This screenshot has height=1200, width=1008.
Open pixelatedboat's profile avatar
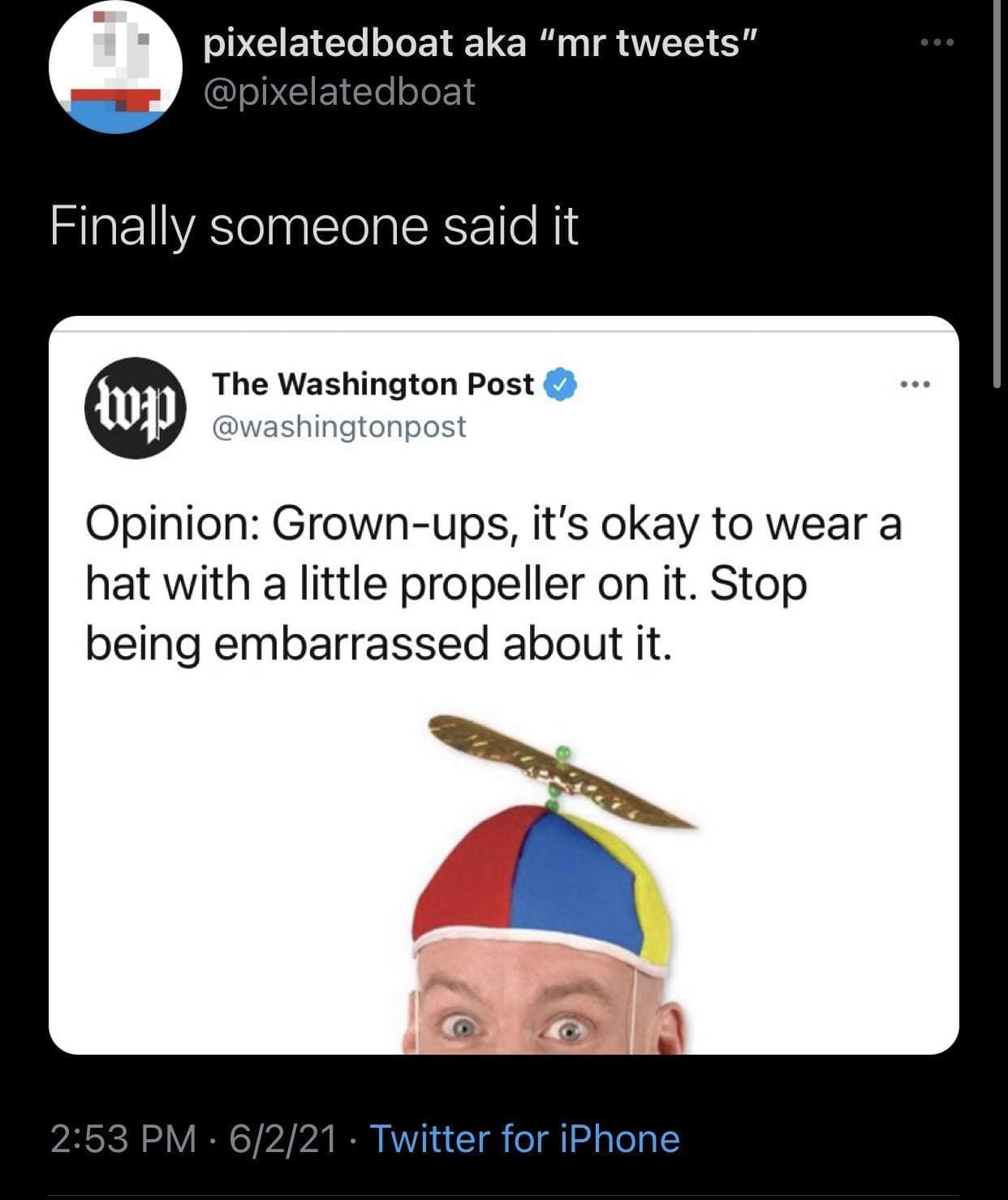[x=115, y=67]
